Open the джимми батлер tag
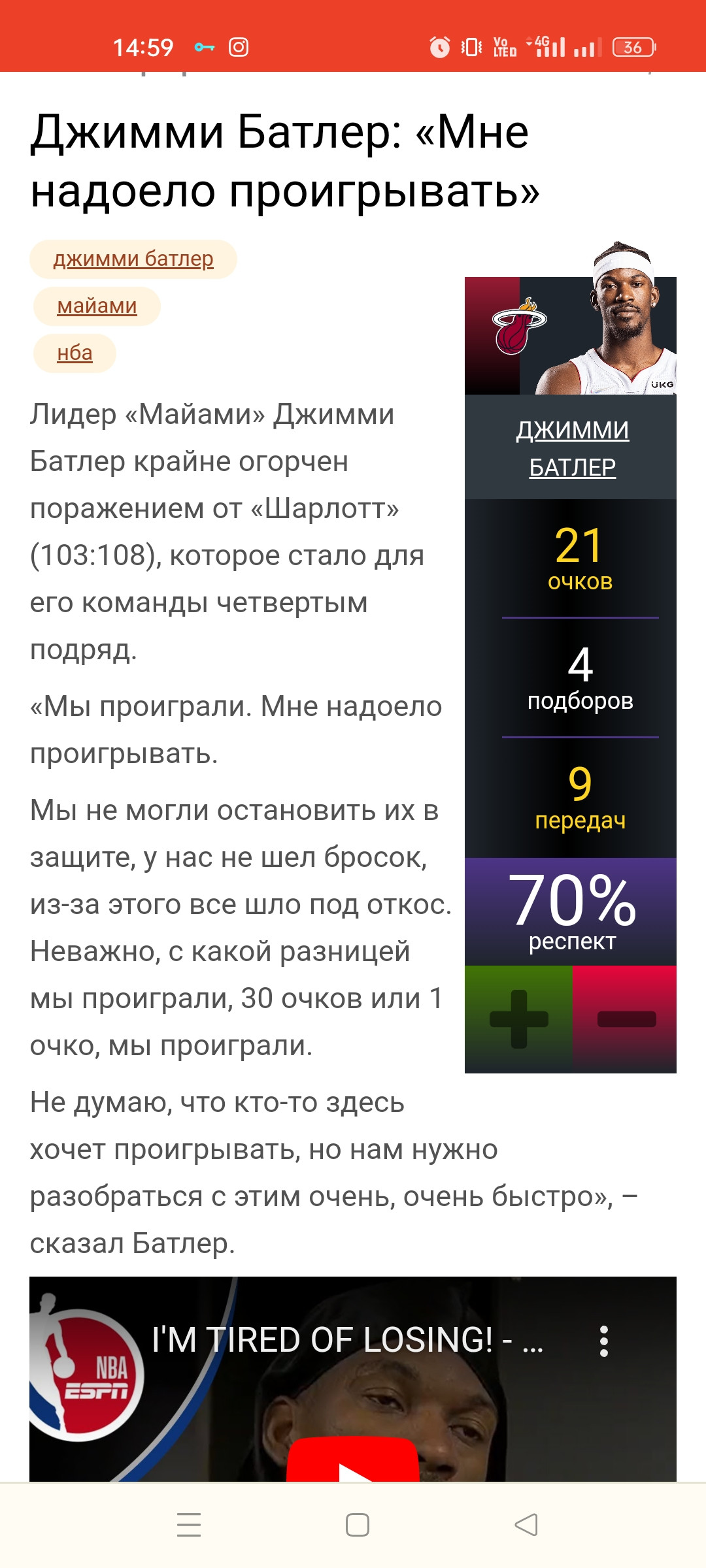The width and height of the screenshot is (706, 1568). [x=133, y=259]
